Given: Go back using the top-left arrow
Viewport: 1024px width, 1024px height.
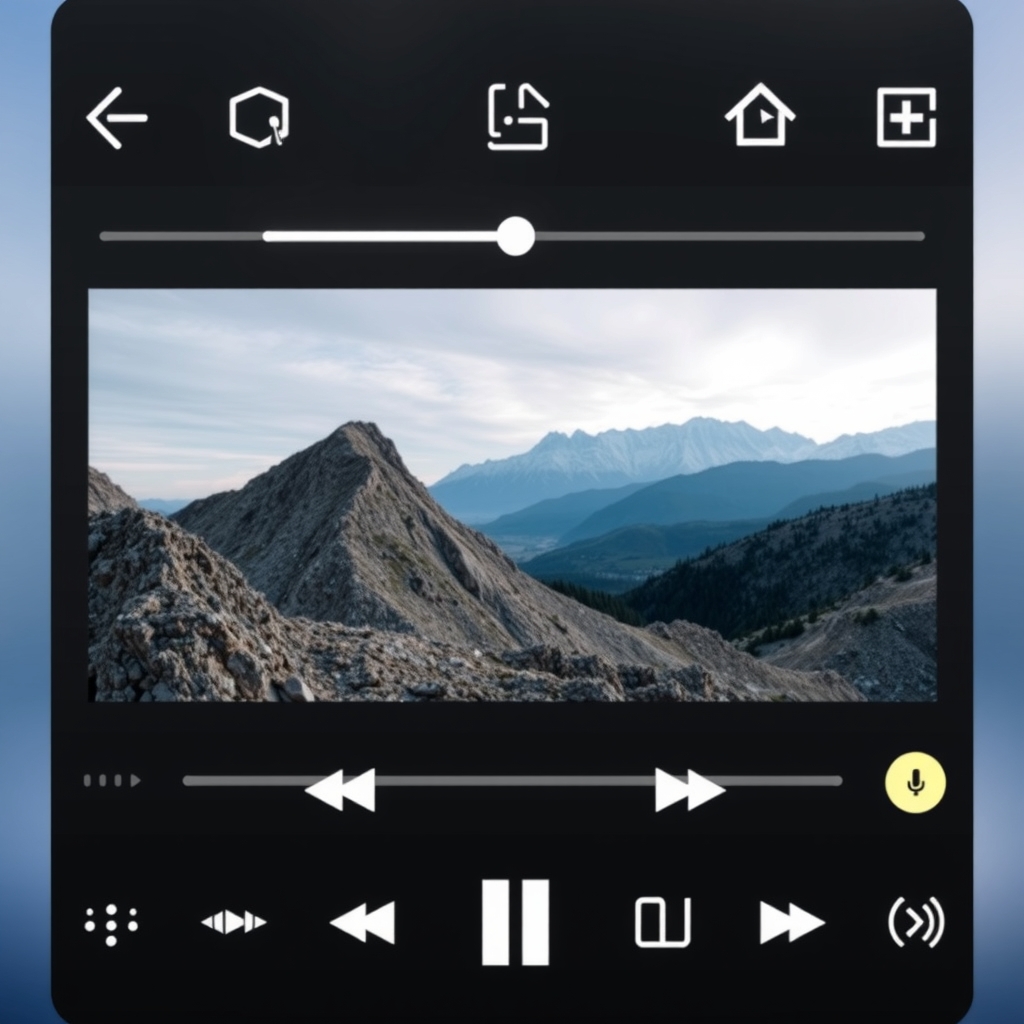Looking at the screenshot, I should pyautogui.click(x=117, y=118).
